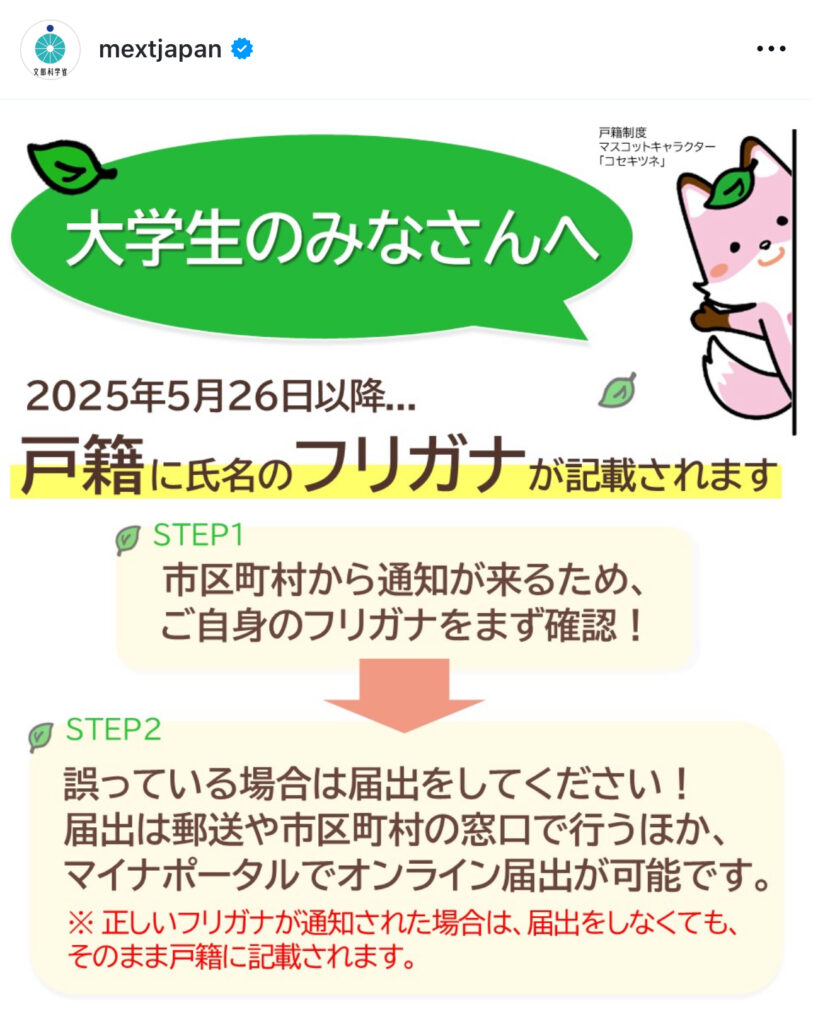Open the post's three-dot options menu
This screenshot has width=813, height=1024.
click(x=771, y=49)
